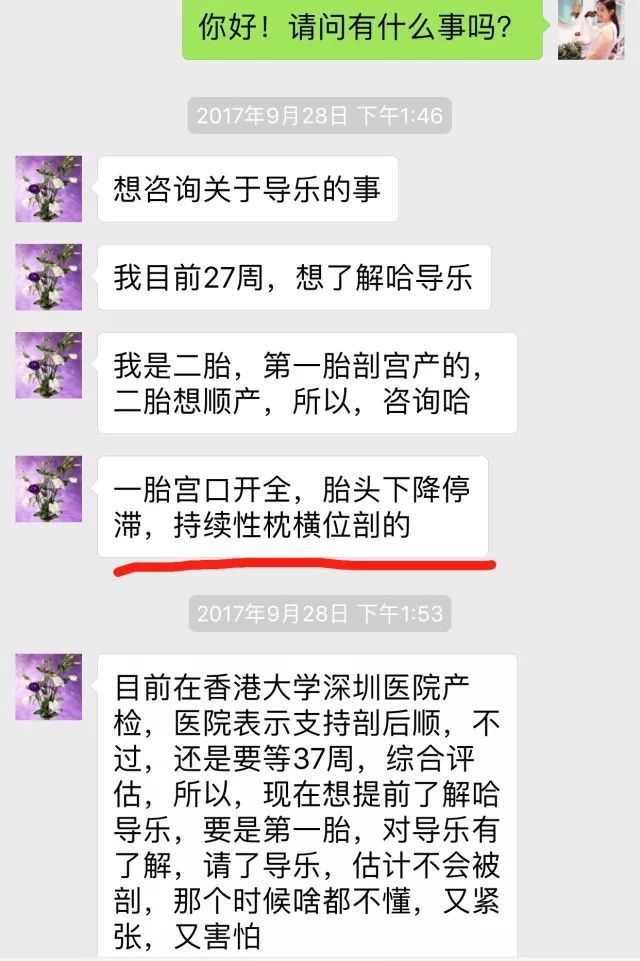This screenshot has width=640, height=961.
Task: Tap the avatar next to "一胎宫口开全" message
Action: (48, 489)
